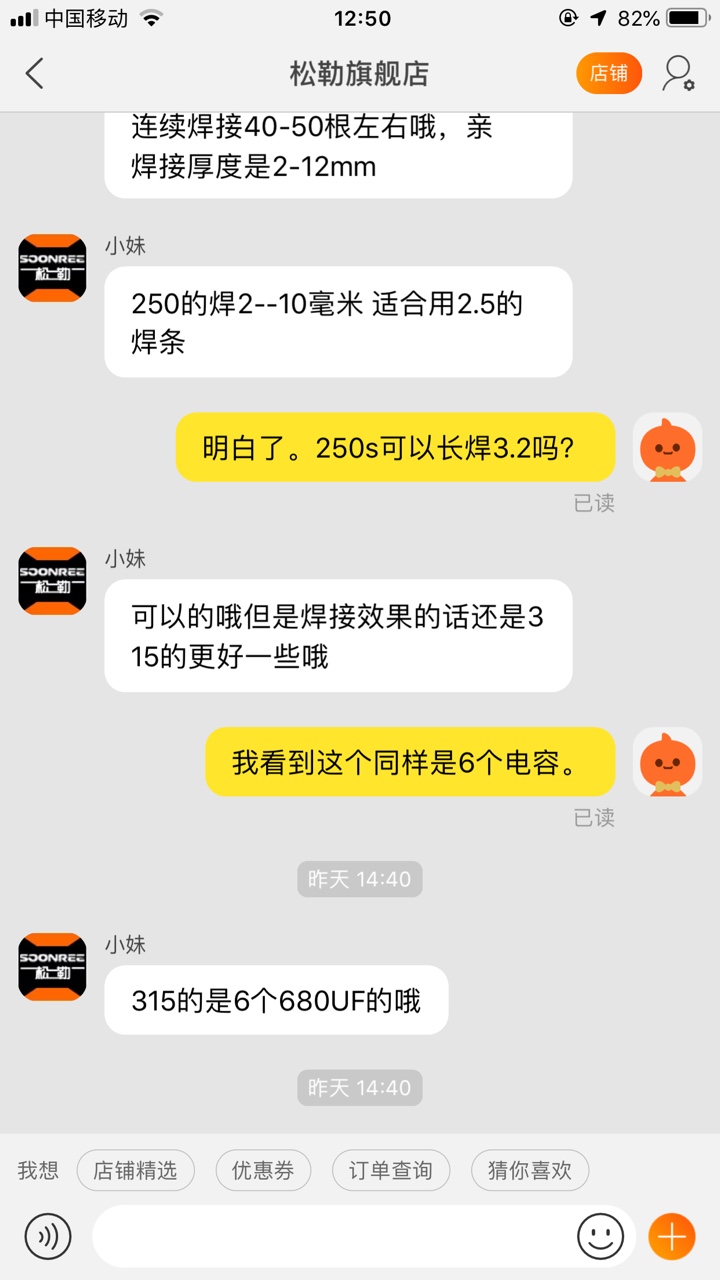Open the emoji picker
The height and width of the screenshot is (1280, 720).
click(x=600, y=1237)
